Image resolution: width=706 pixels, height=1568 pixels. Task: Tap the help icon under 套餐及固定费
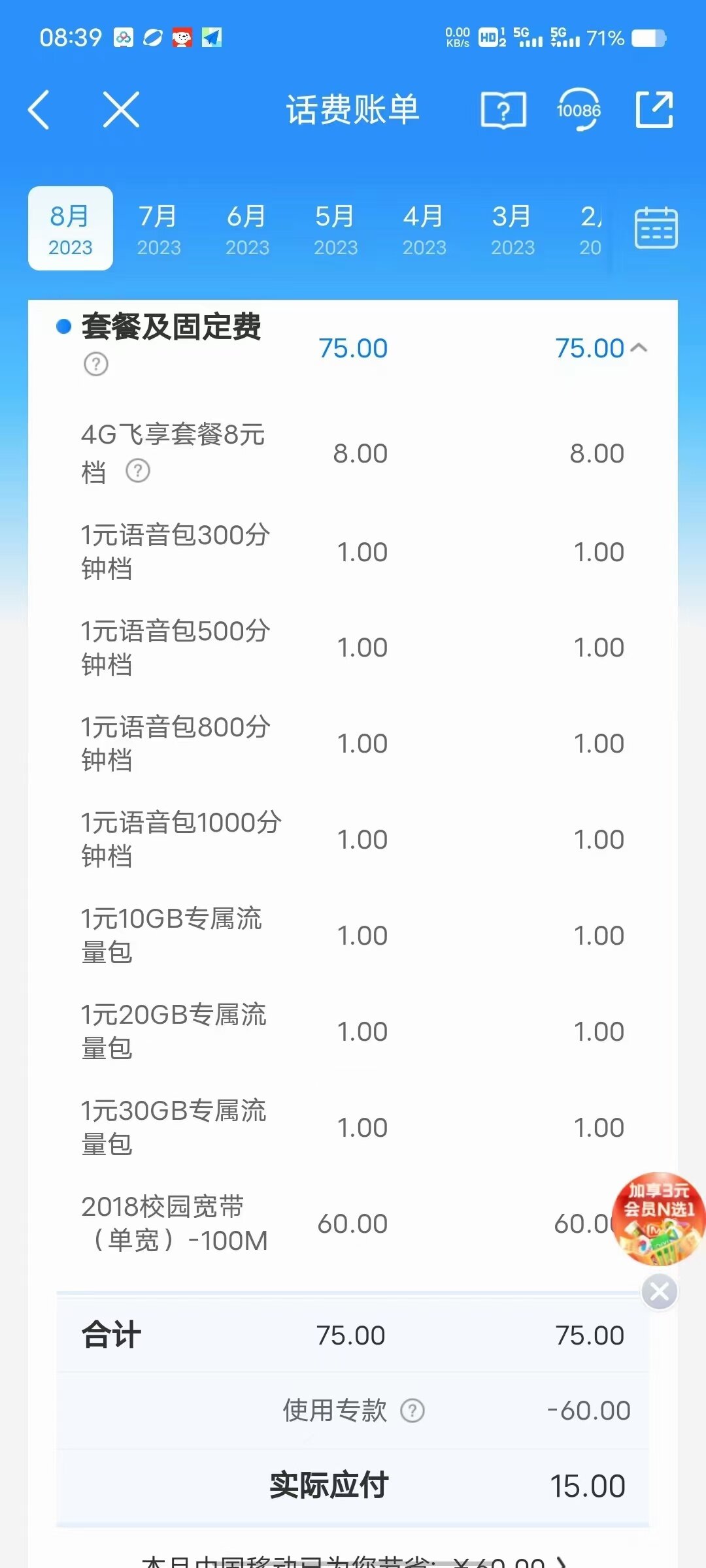tap(96, 364)
